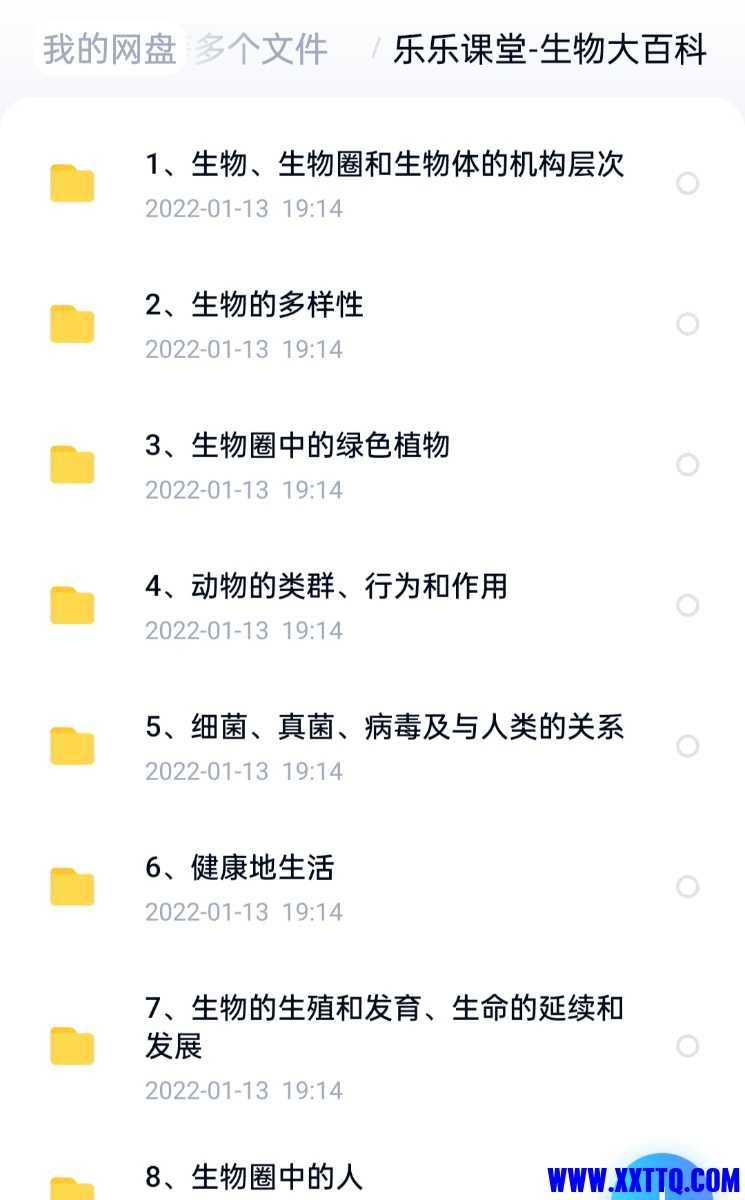
Task: Open the 2、生物的多样性 folder
Action: point(254,305)
